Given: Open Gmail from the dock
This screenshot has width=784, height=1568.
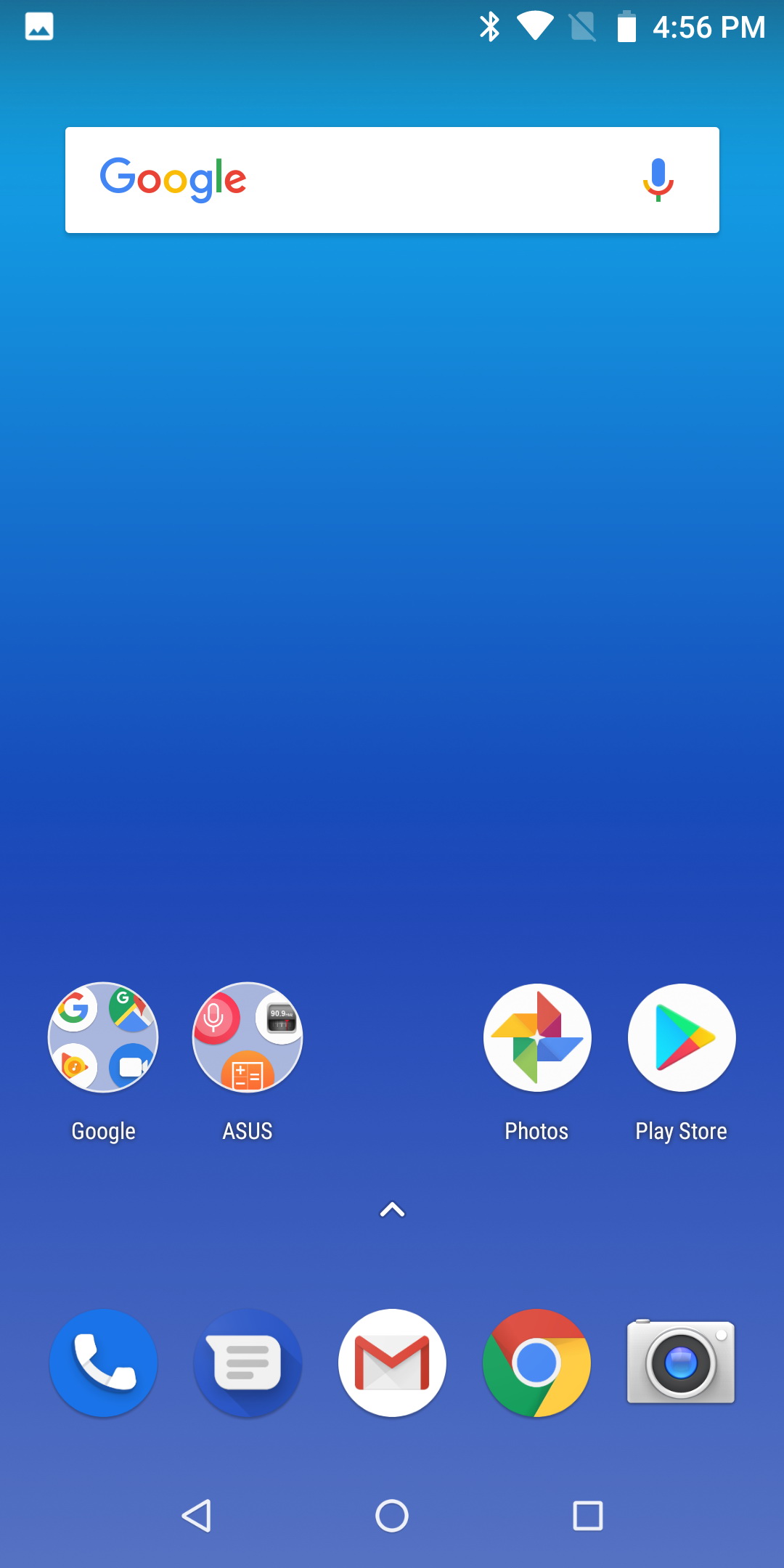Looking at the screenshot, I should [x=392, y=1363].
